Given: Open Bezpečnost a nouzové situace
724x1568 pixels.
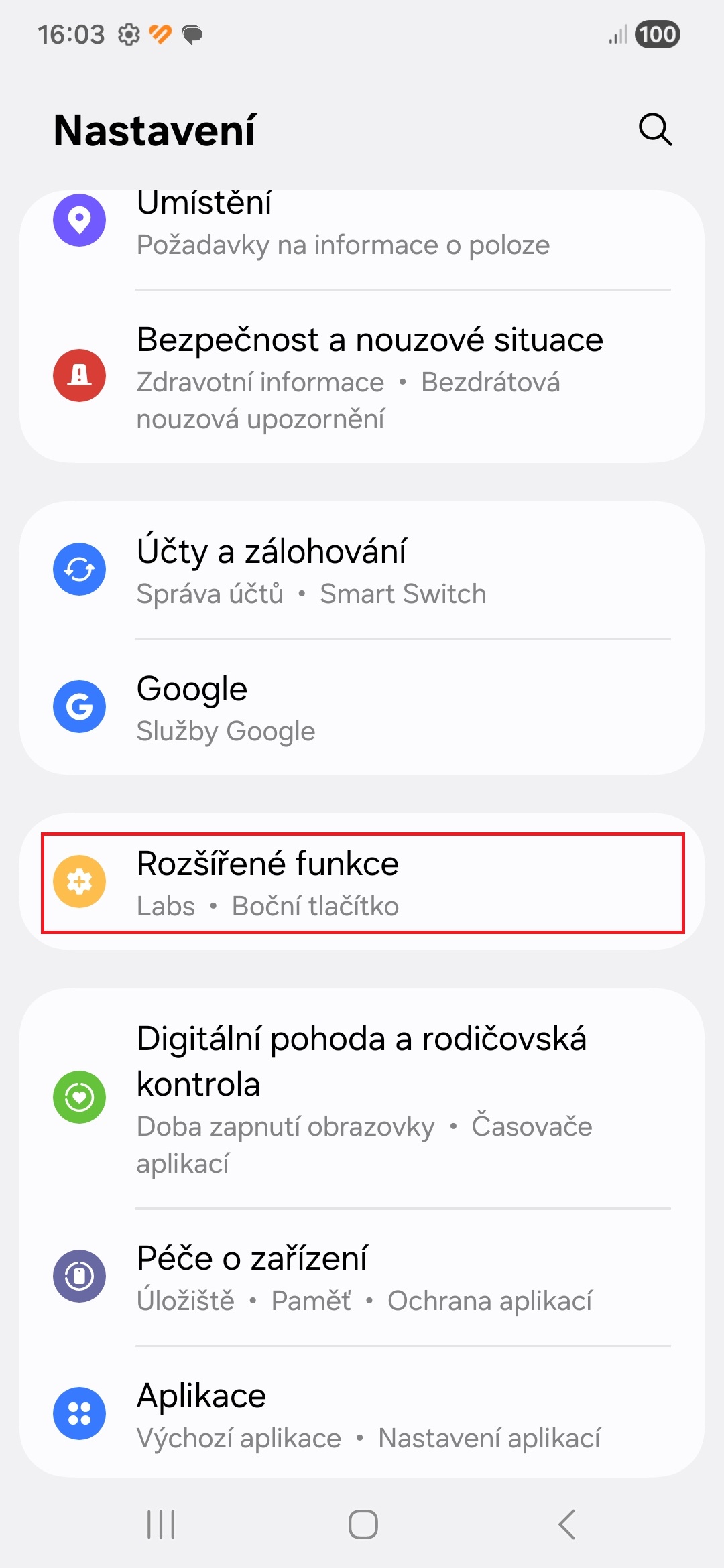Looking at the screenshot, I should click(x=362, y=377).
